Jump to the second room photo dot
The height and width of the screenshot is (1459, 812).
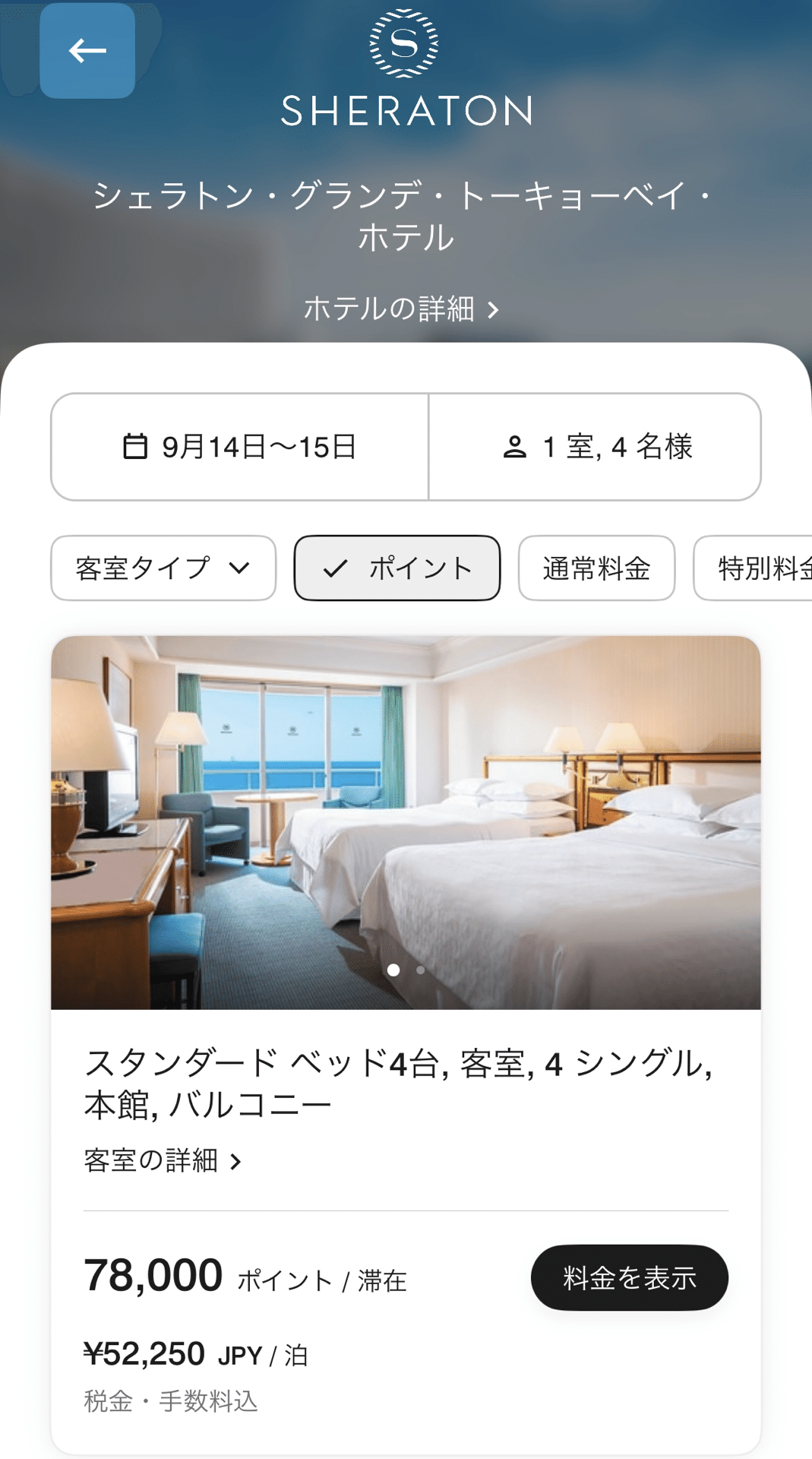pyautogui.click(x=421, y=970)
